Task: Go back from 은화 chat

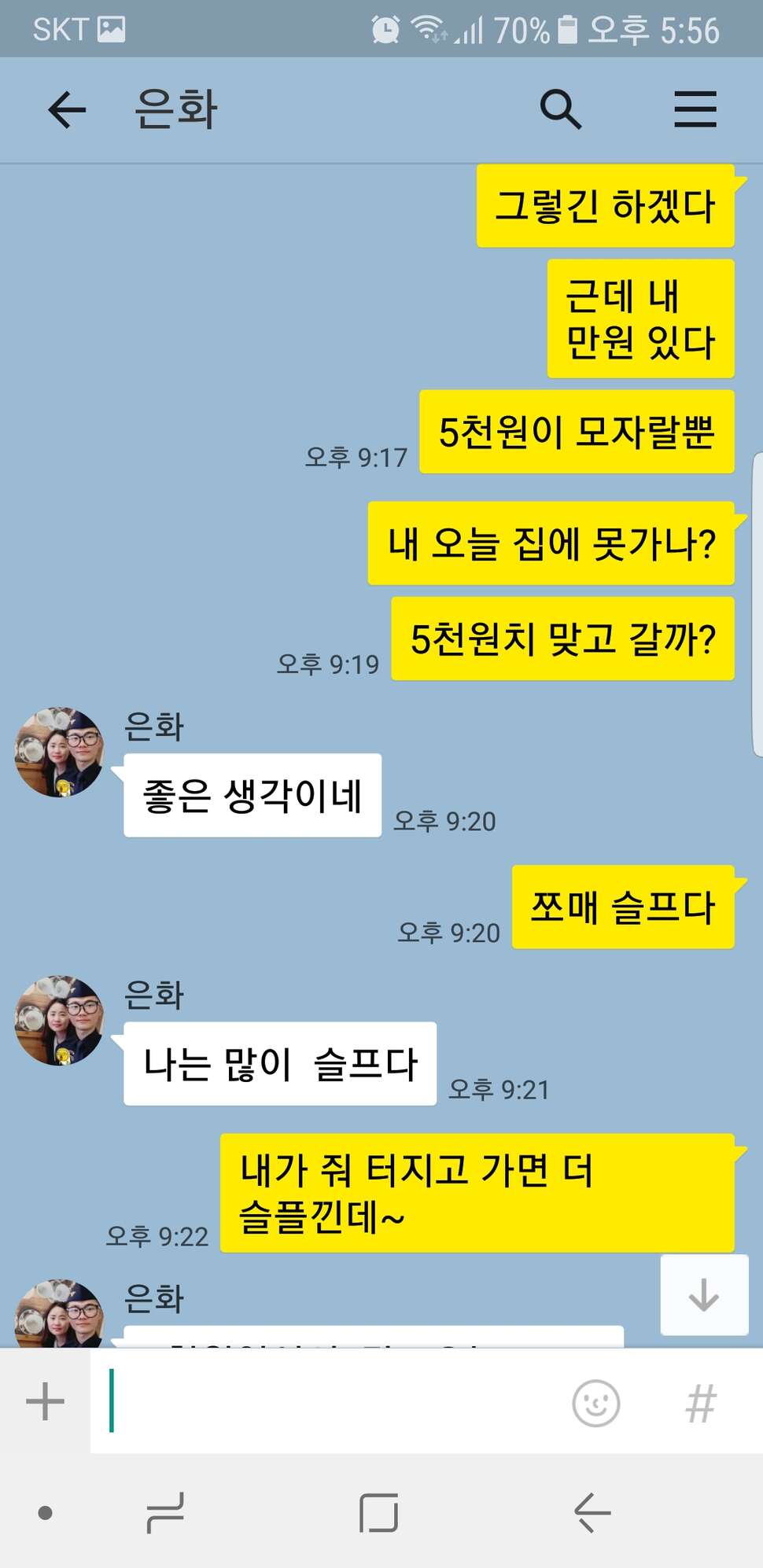Action: (67, 109)
